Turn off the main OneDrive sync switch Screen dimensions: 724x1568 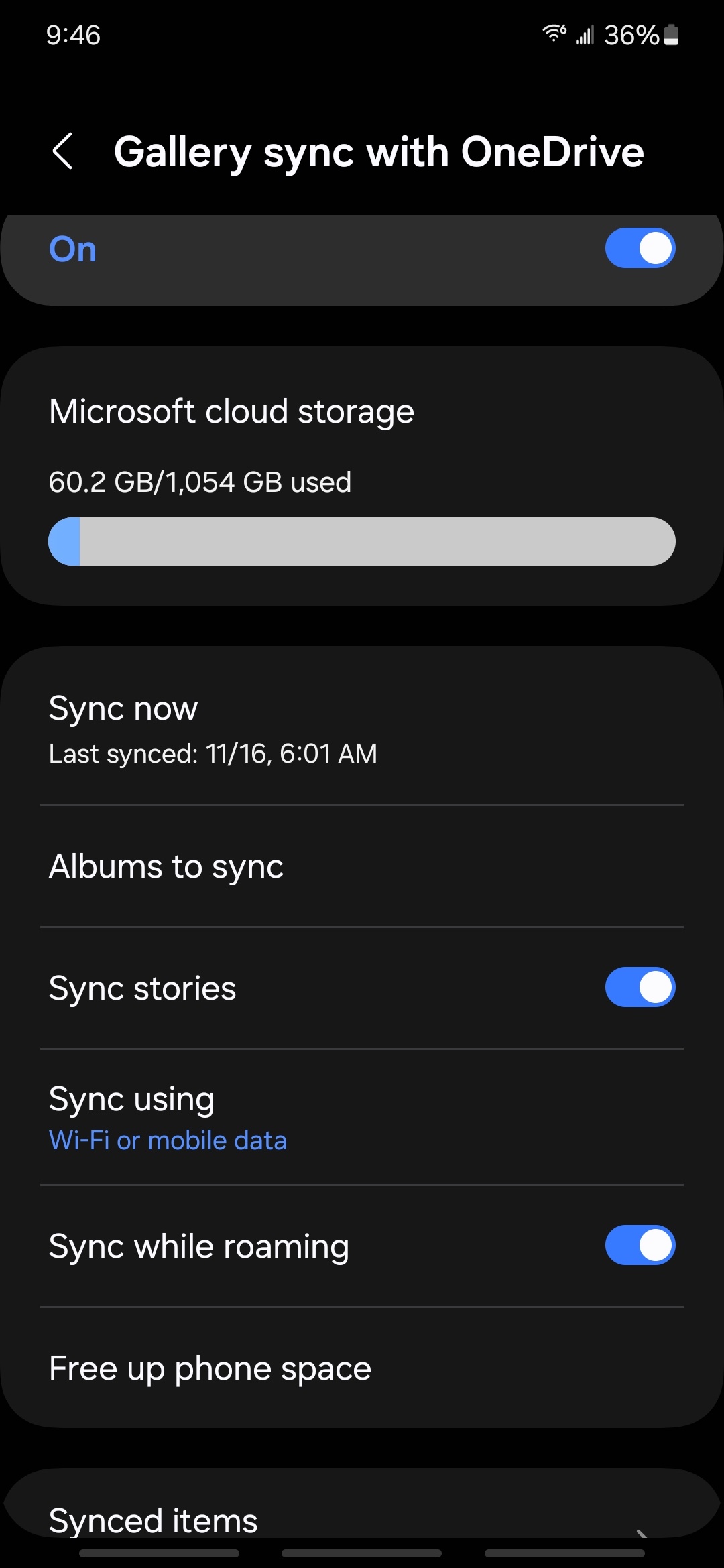click(x=640, y=249)
